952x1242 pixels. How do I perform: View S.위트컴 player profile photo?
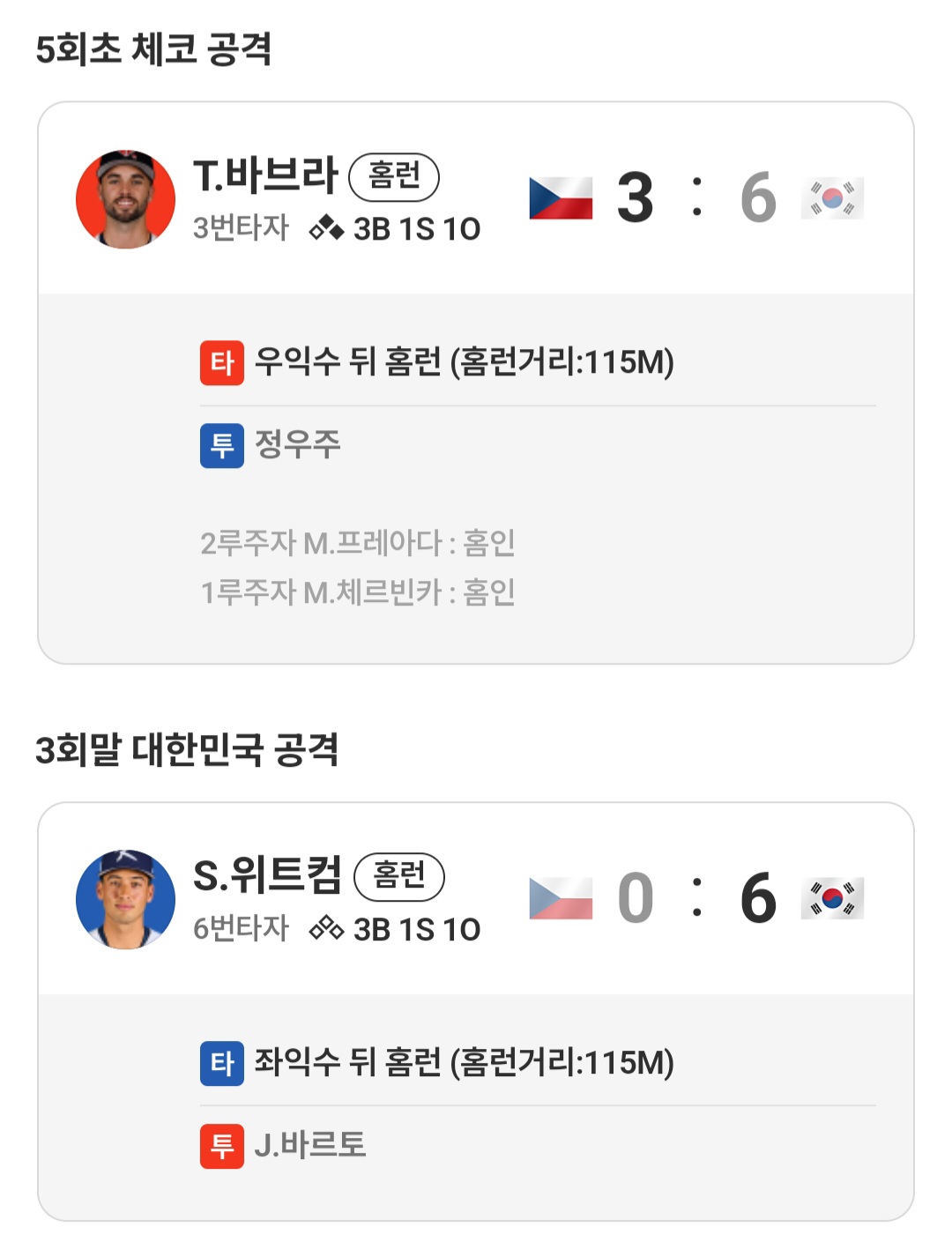coord(125,899)
